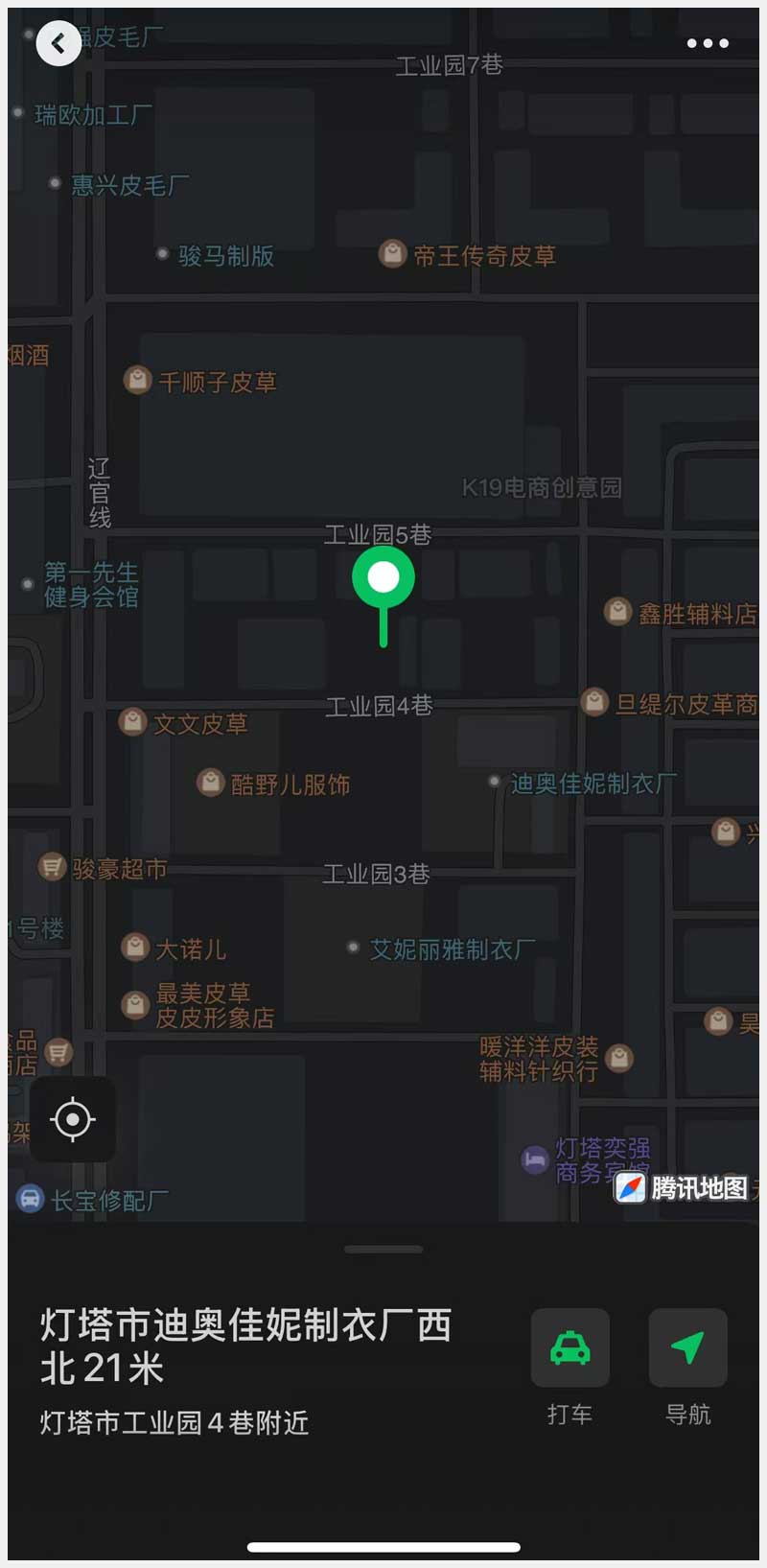Screen dimensions: 767x1568
Task: Open 酷野儿服饰 place marker
Action: [x=211, y=784]
